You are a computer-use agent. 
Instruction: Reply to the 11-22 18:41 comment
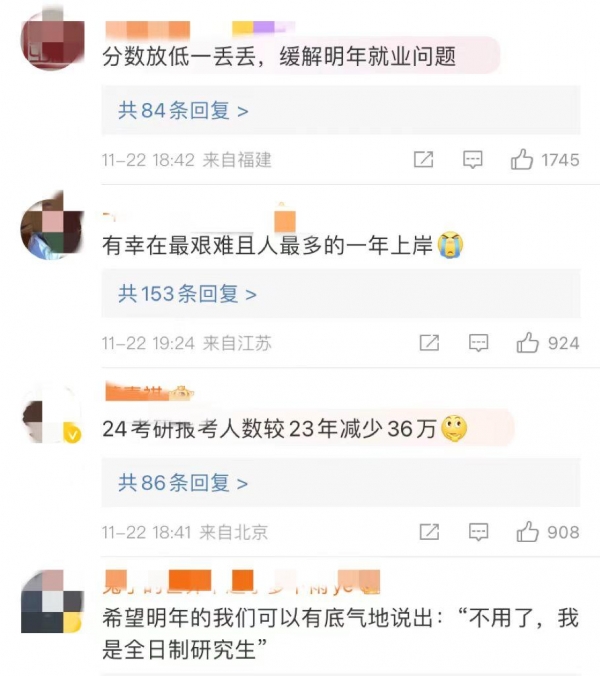(478, 532)
